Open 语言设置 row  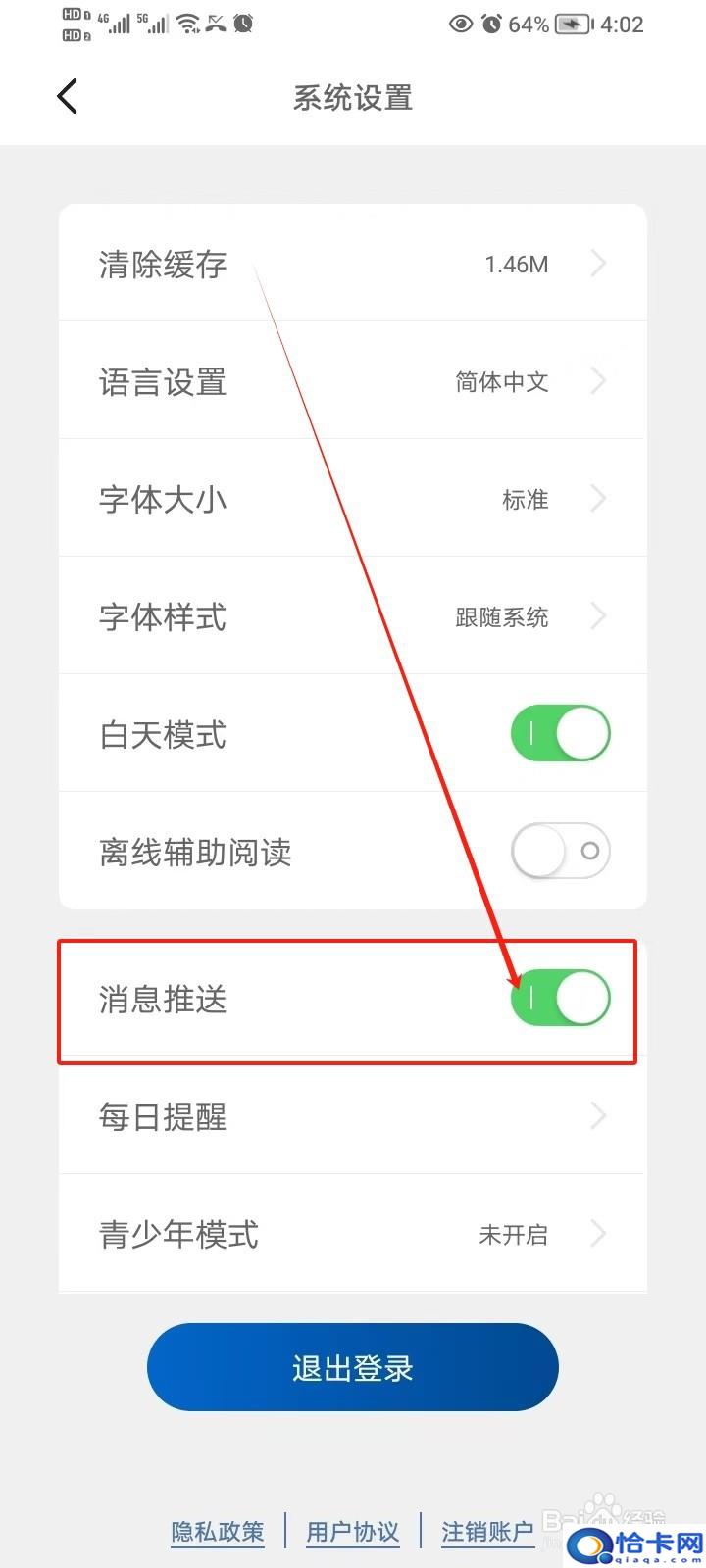[353, 381]
